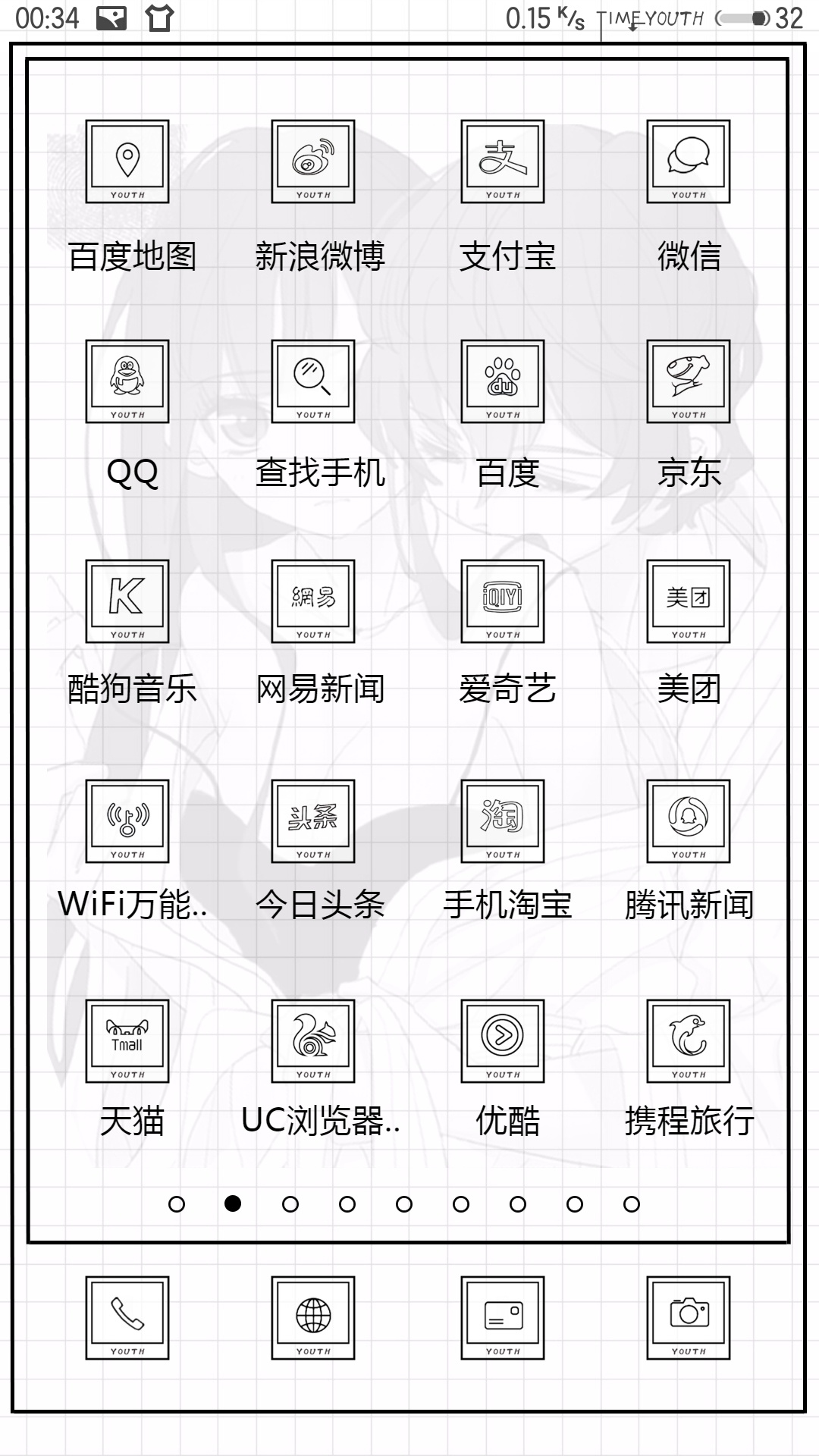The width and height of the screenshot is (819, 1456).
Task: Open 天猫 Tmall app
Action: tap(127, 1041)
